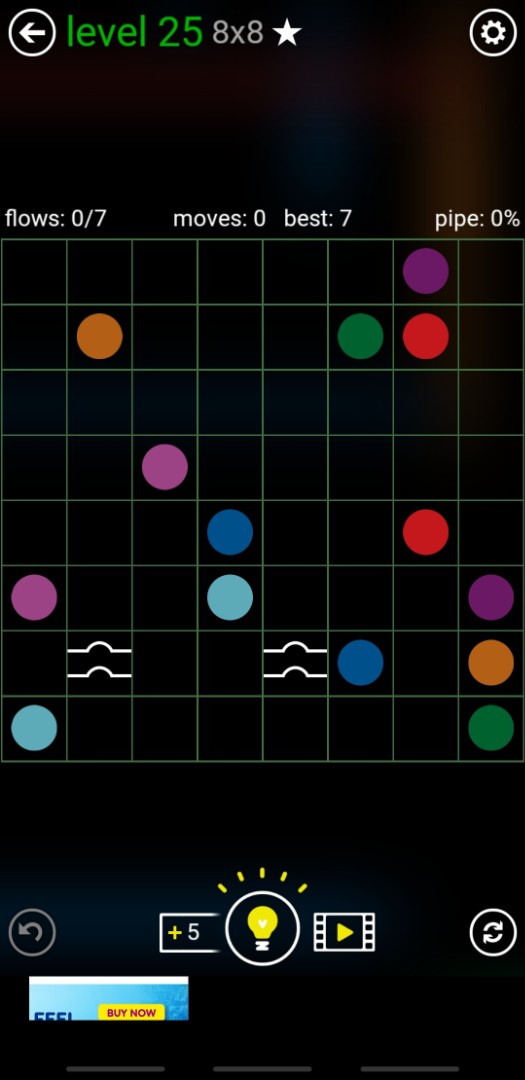Undo the last move
This screenshot has width=525, height=1080.
(32, 932)
